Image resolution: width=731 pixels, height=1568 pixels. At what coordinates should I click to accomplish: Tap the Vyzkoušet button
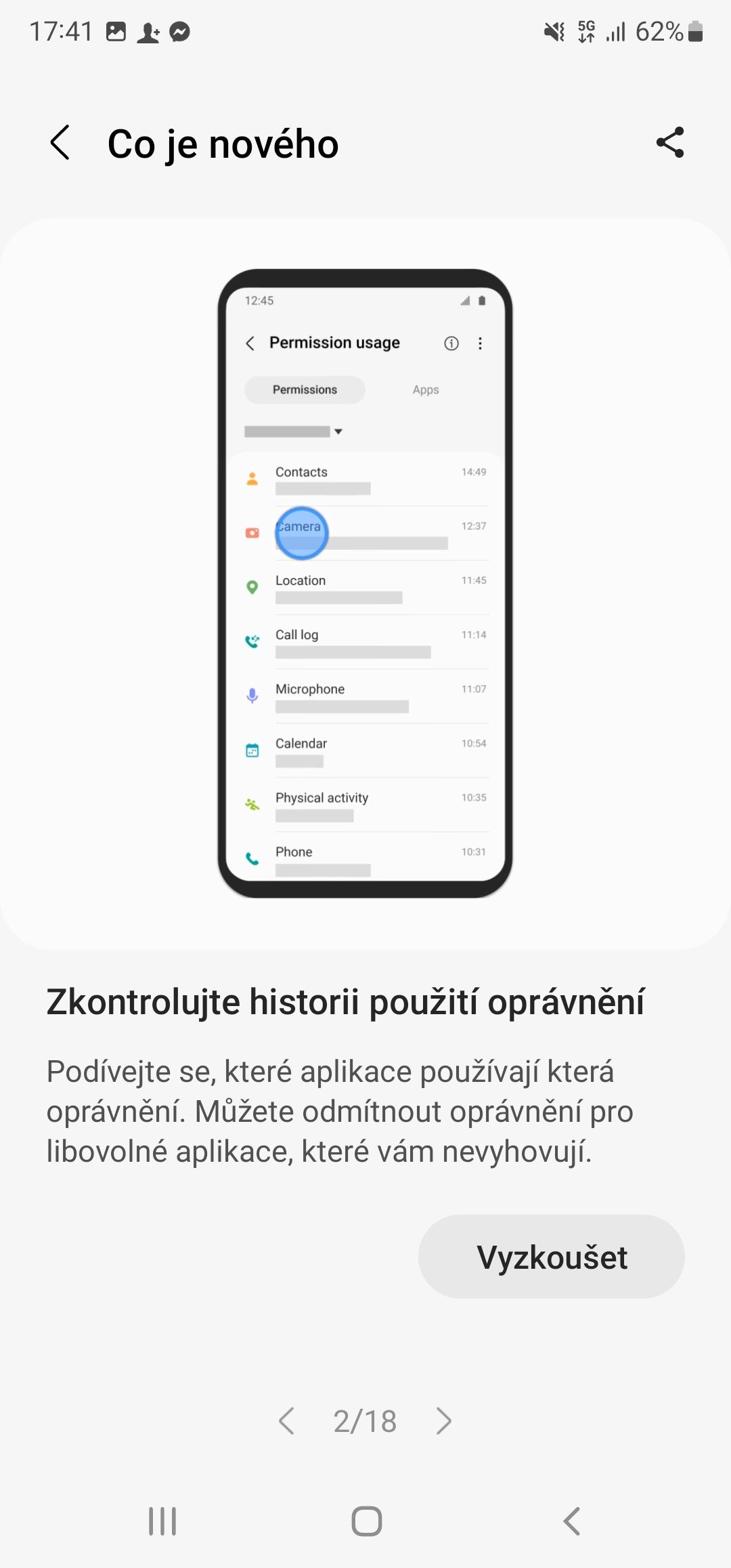[x=552, y=1257]
